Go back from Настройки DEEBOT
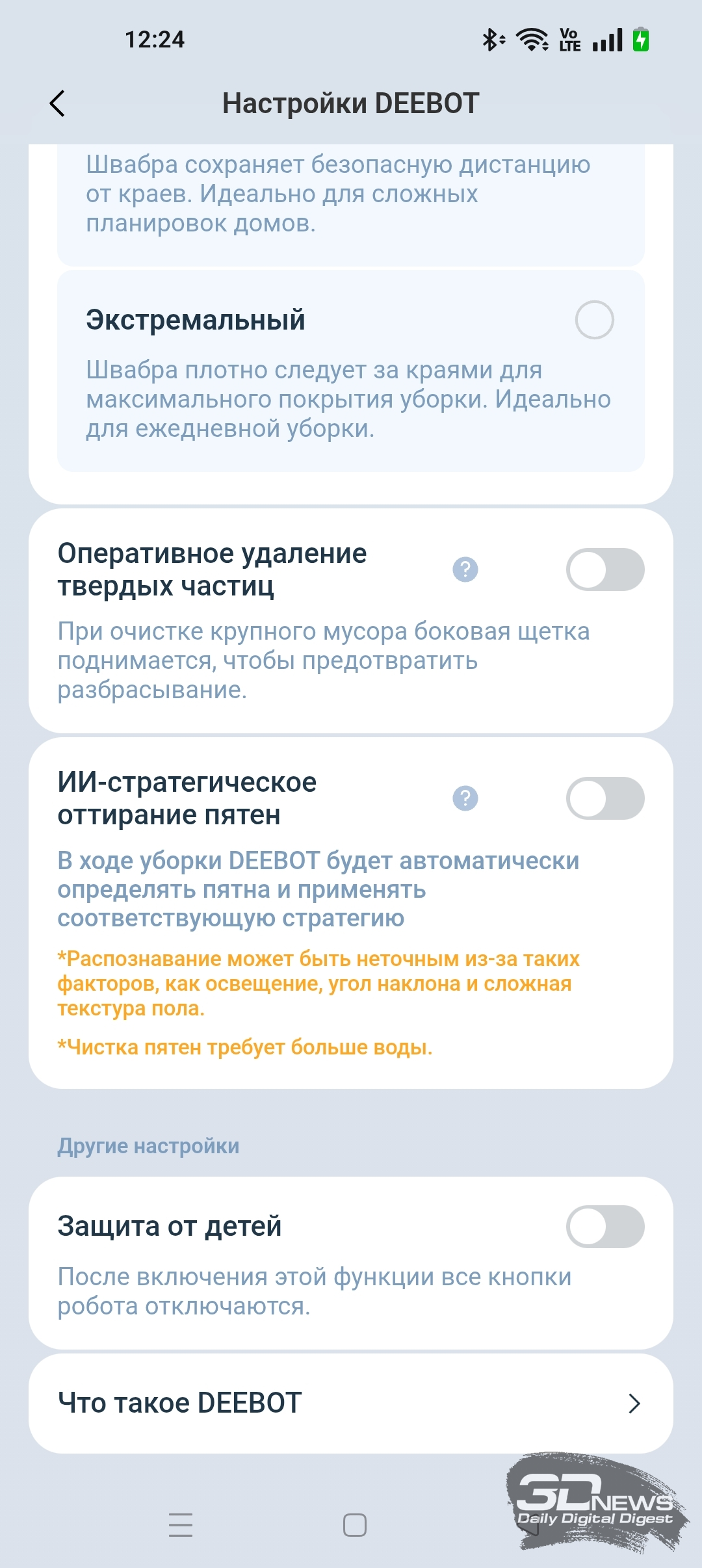The width and height of the screenshot is (702, 1568). [x=57, y=103]
